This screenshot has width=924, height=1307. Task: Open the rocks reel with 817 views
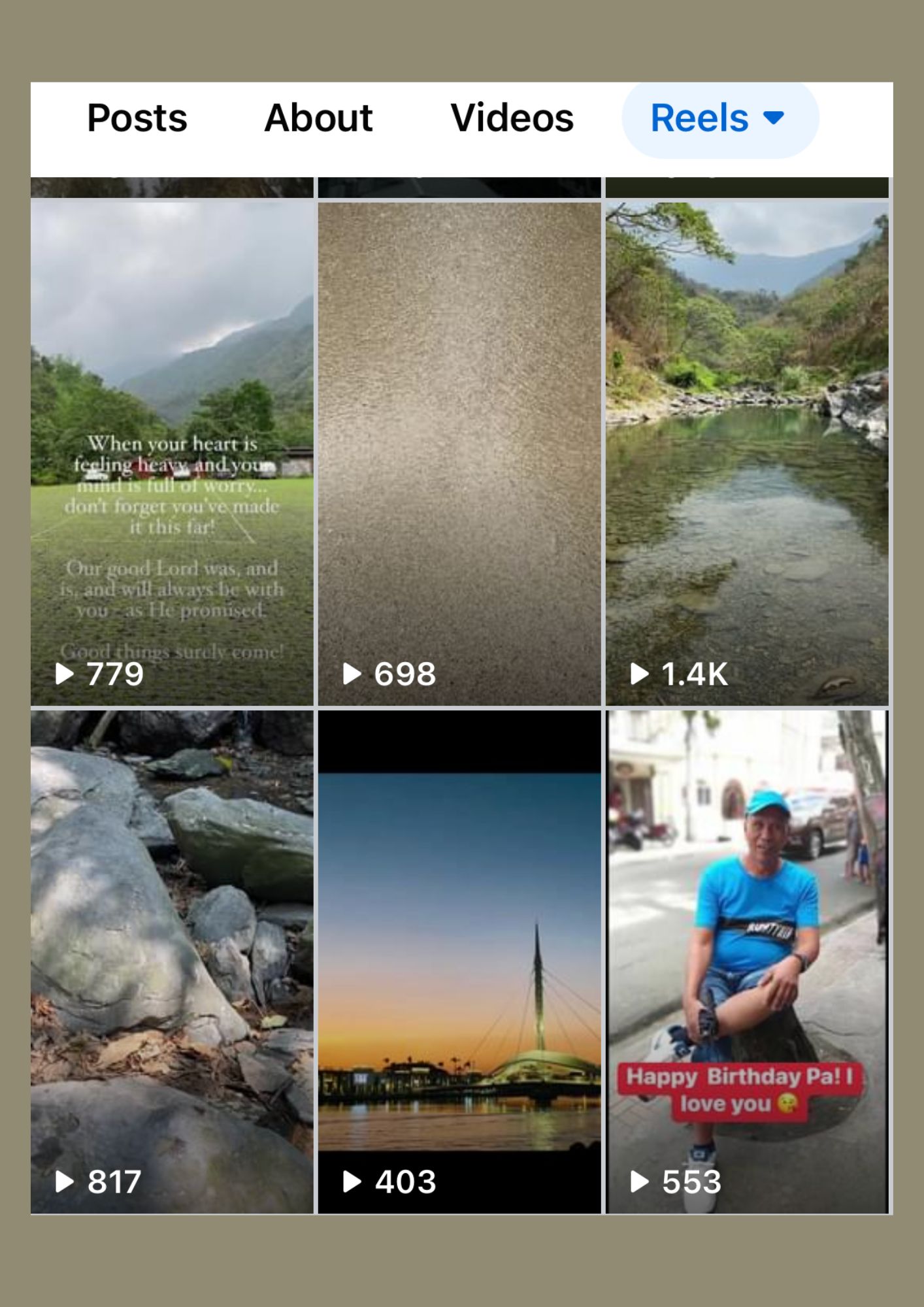coord(172,962)
